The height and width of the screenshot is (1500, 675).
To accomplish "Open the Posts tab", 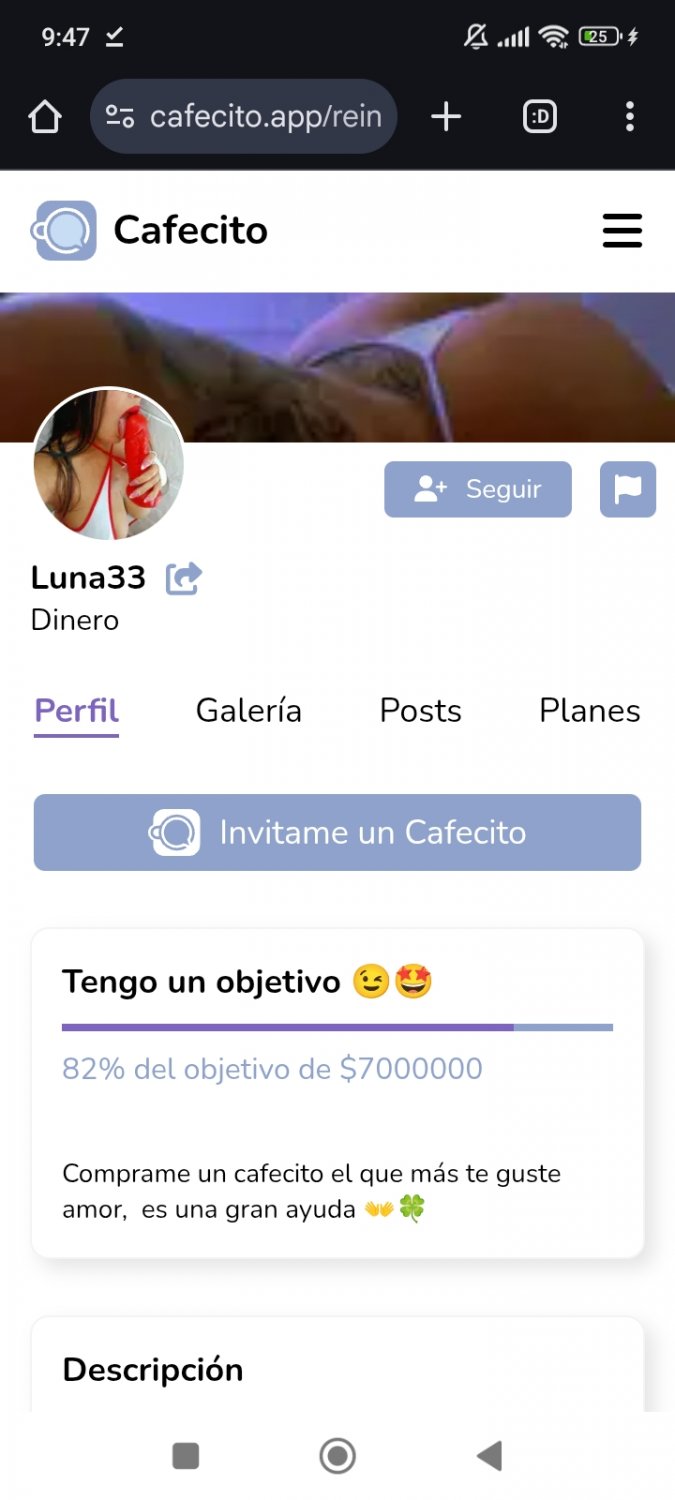I will point(420,710).
